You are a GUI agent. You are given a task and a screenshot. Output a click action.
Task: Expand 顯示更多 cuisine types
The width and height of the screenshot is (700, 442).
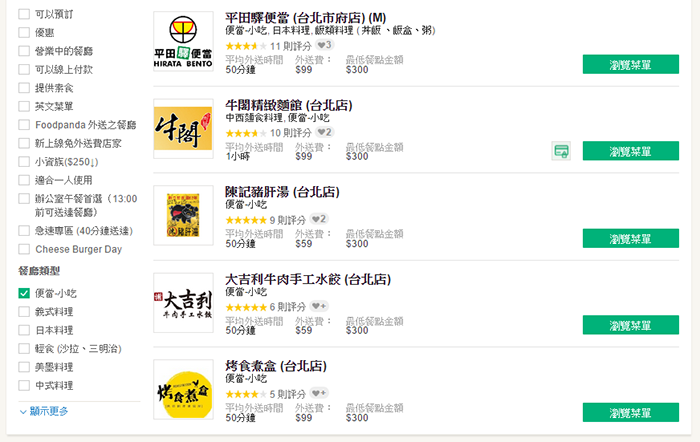point(44,411)
